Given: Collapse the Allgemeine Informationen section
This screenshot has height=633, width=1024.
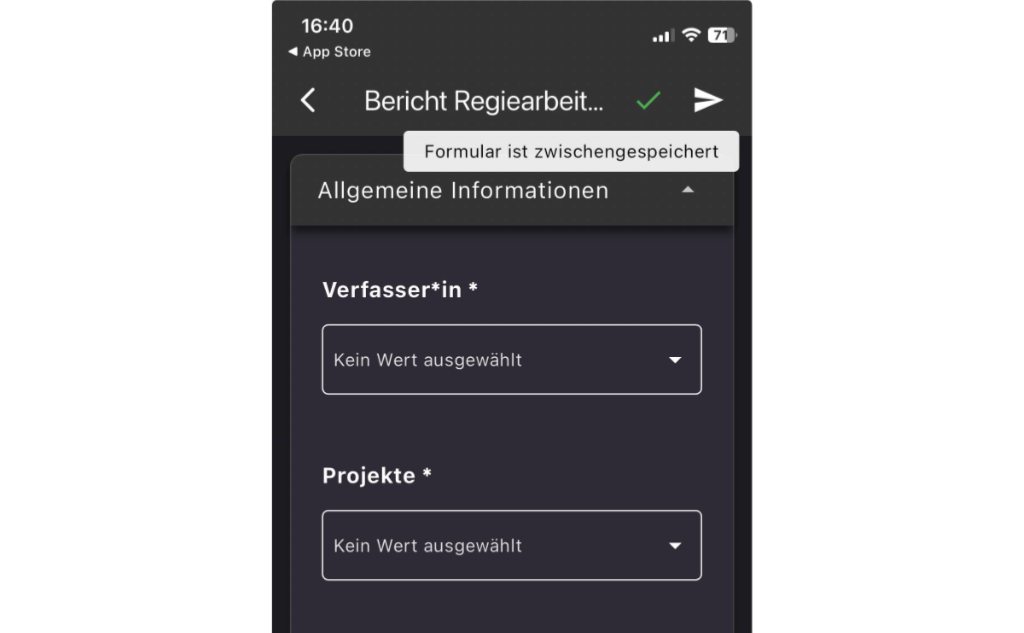Looking at the screenshot, I should [x=687, y=190].
